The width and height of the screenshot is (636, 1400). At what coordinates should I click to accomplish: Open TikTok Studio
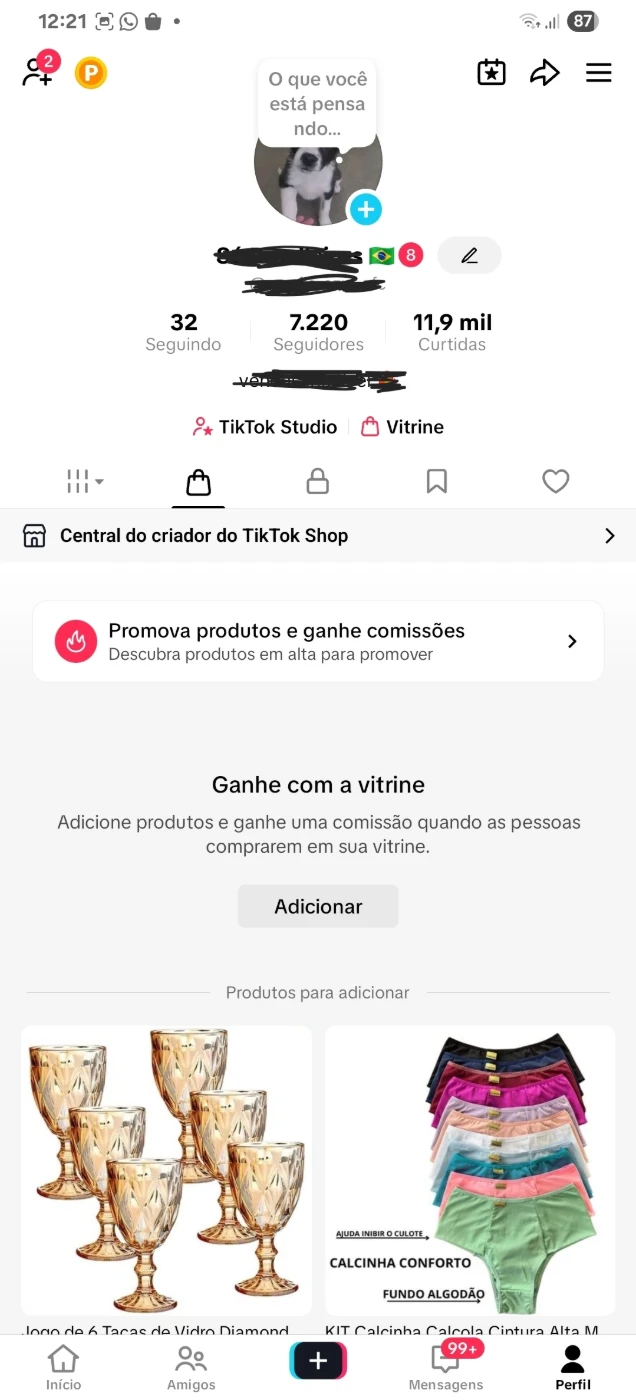[x=265, y=427]
